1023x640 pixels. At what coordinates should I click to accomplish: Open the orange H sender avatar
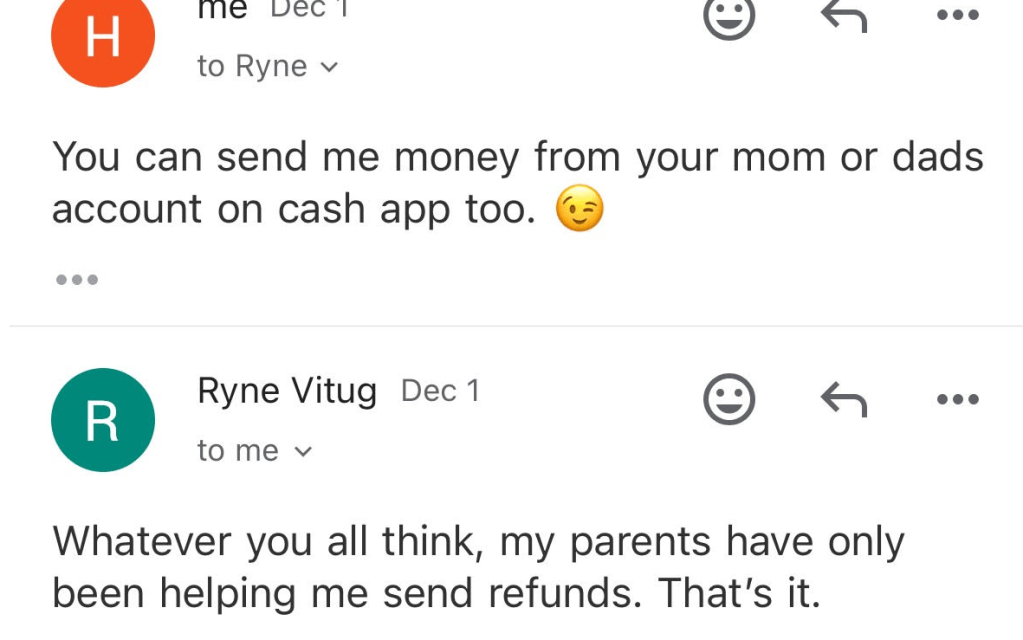tap(103, 38)
